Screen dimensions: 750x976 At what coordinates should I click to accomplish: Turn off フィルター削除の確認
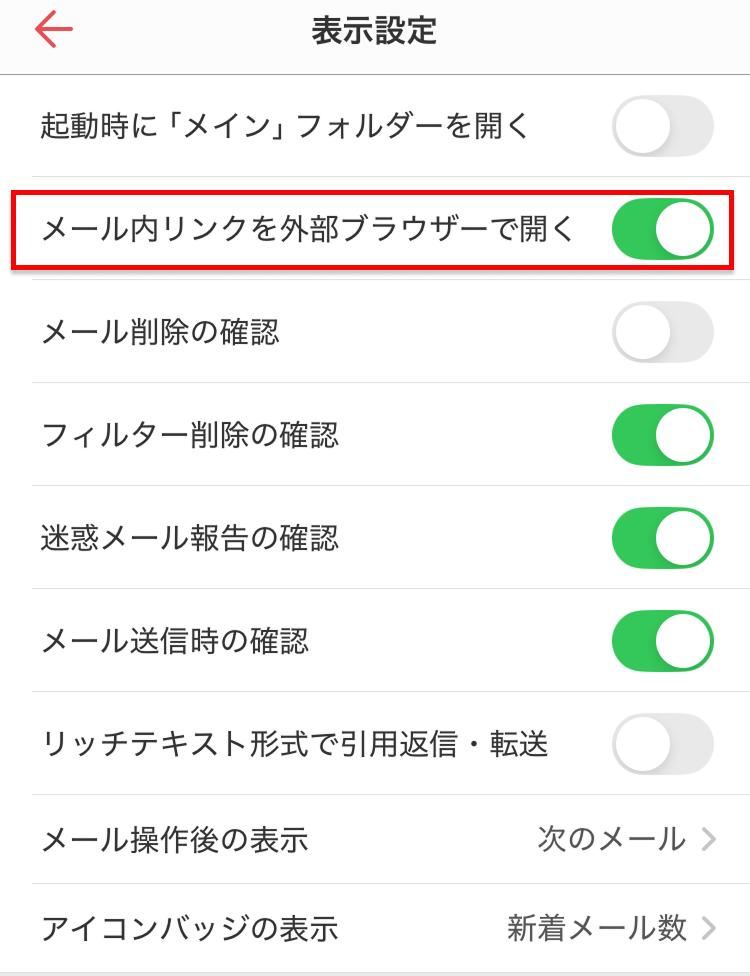(662, 436)
